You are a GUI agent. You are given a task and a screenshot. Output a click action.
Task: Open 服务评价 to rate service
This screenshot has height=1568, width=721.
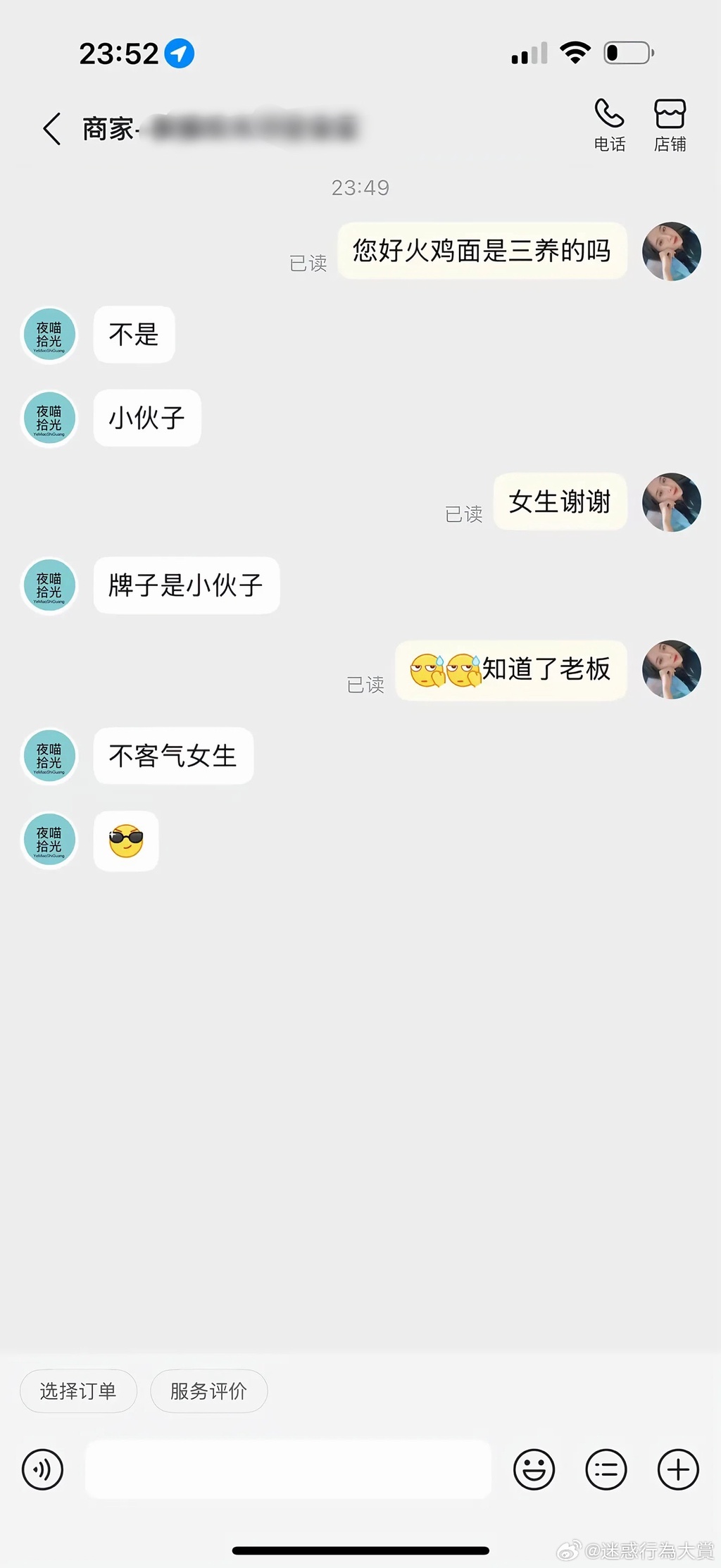[208, 1391]
